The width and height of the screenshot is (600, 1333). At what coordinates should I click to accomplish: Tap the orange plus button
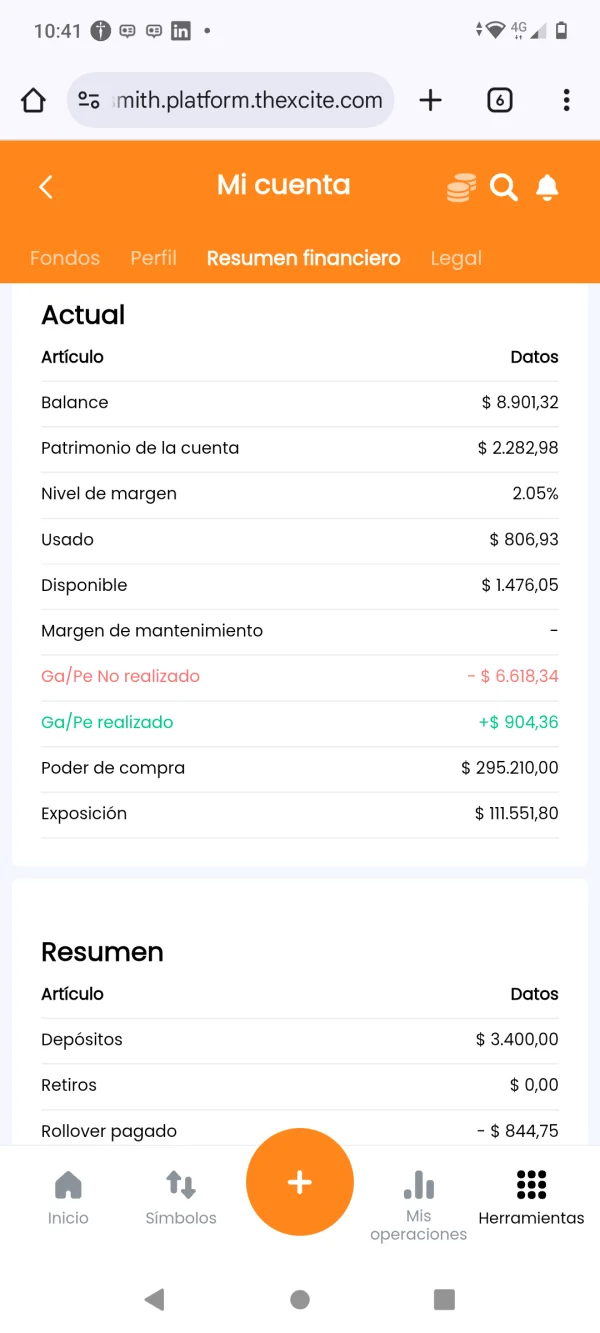point(300,1182)
